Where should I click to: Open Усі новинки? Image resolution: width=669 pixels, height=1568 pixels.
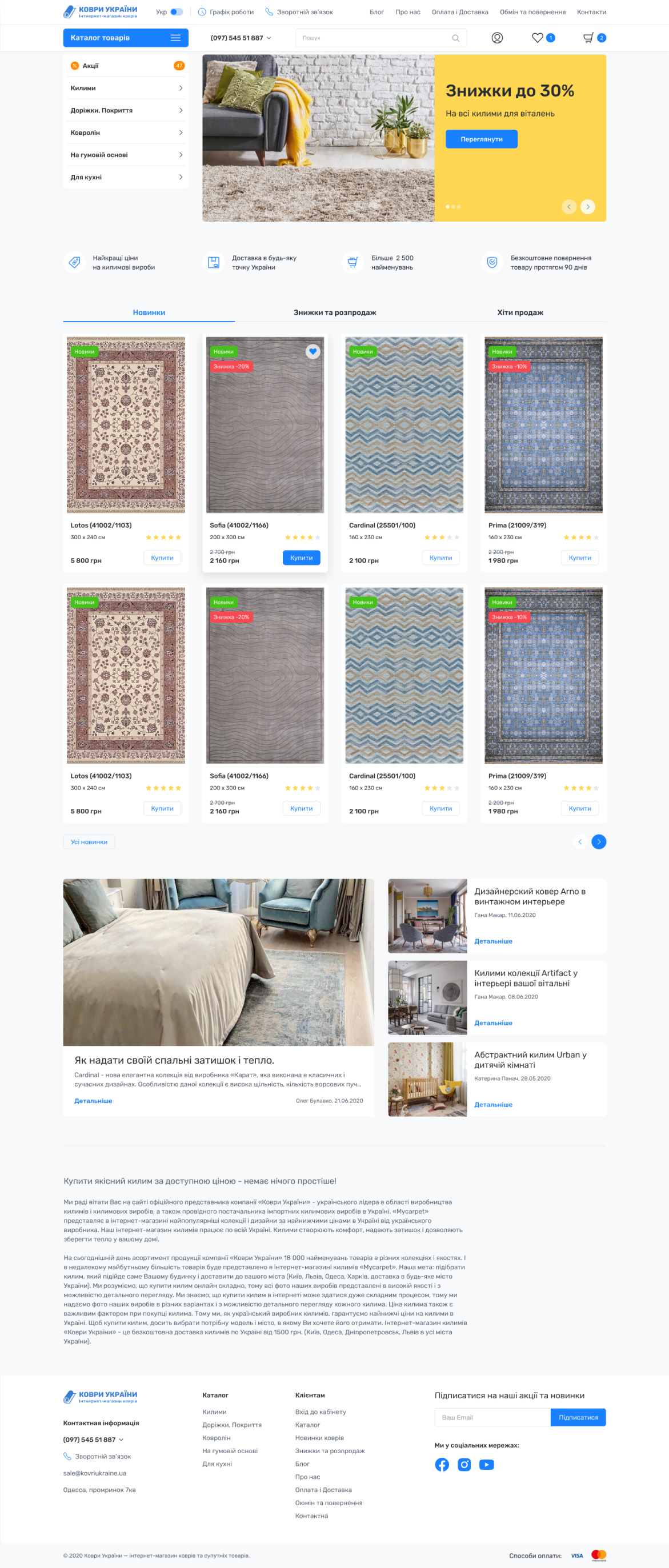point(89,842)
